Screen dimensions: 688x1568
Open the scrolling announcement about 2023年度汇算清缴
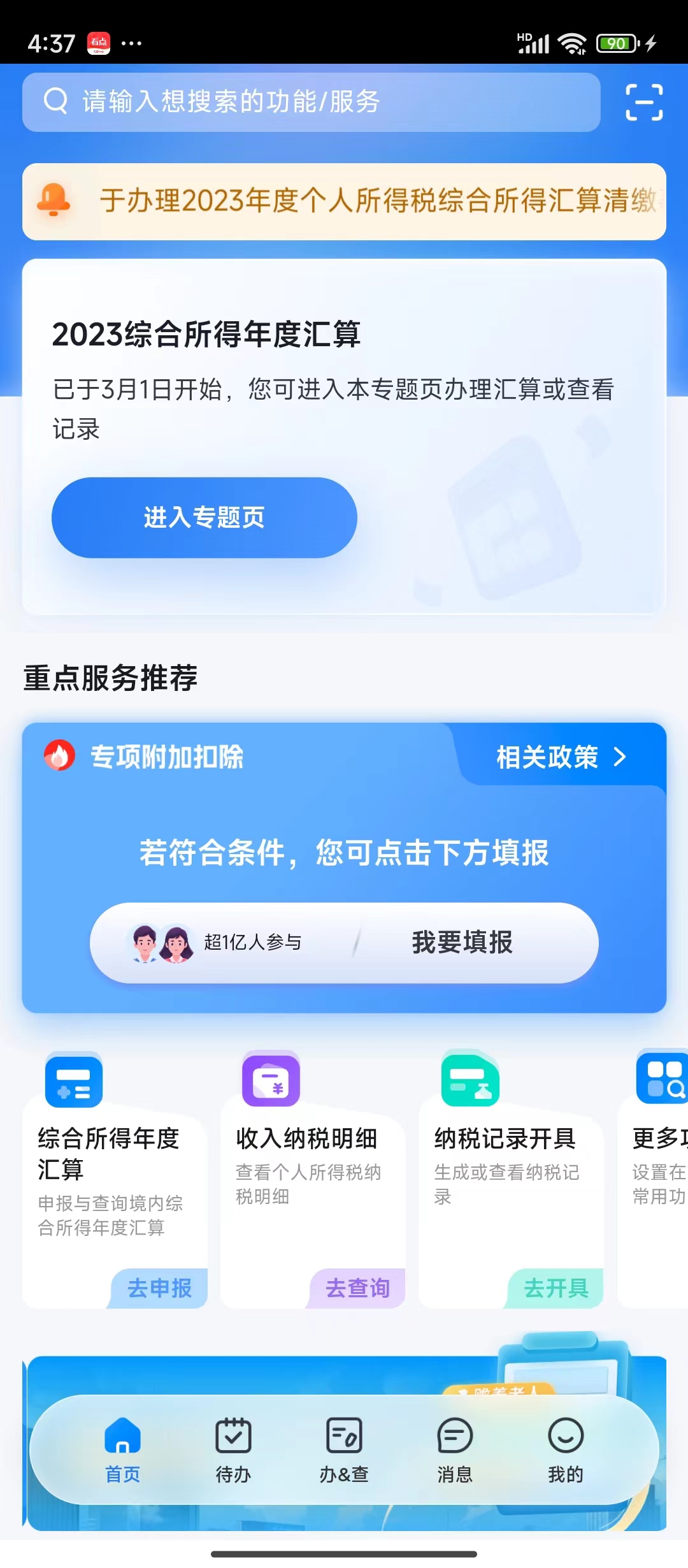[x=376, y=201]
